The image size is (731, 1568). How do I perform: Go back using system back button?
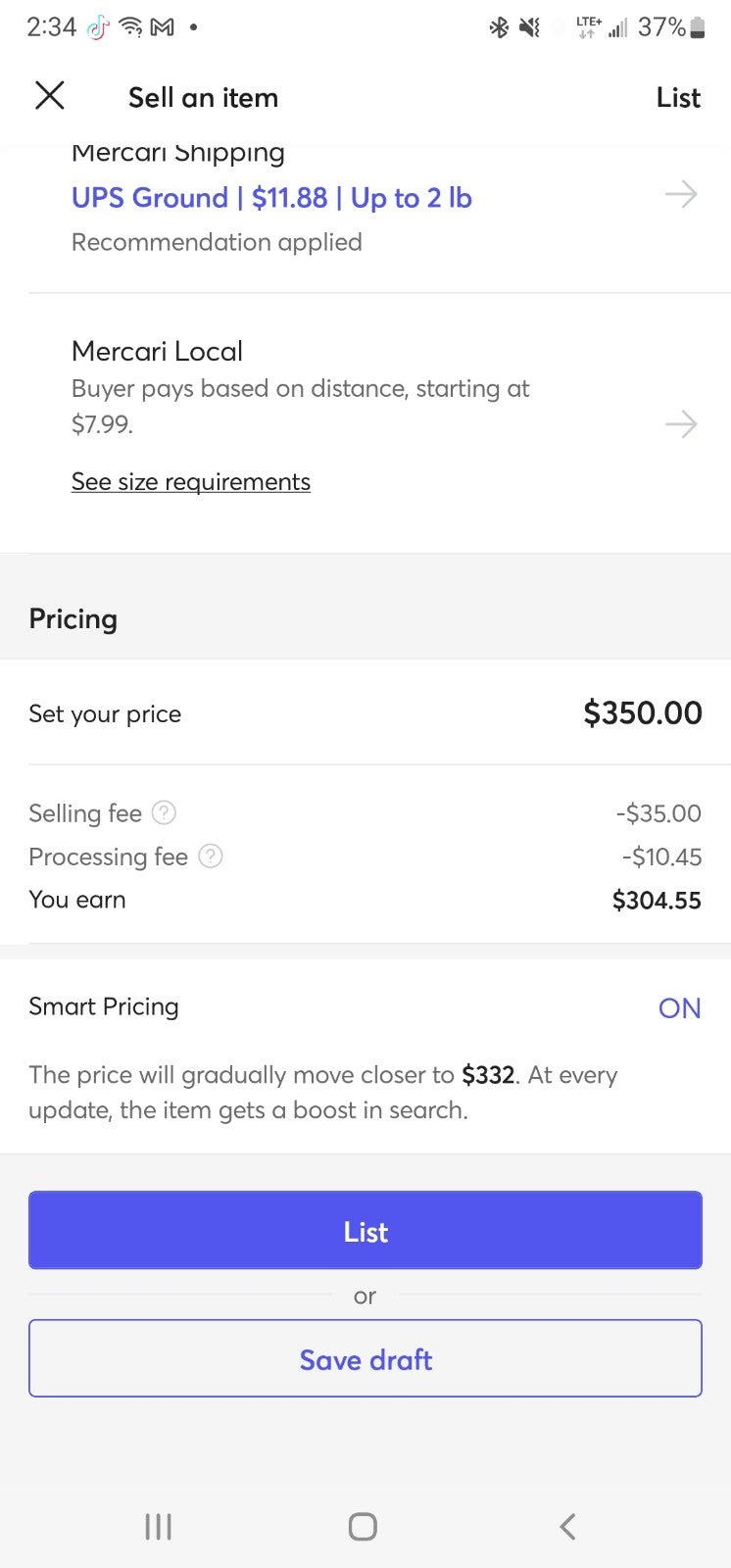pos(567,1526)
